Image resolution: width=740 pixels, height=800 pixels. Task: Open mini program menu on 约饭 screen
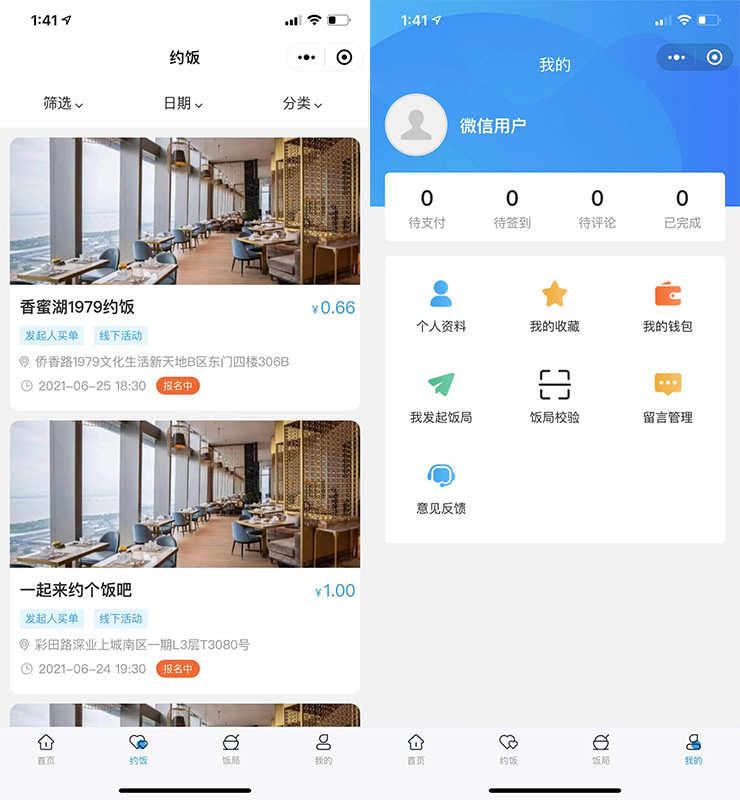306,58
